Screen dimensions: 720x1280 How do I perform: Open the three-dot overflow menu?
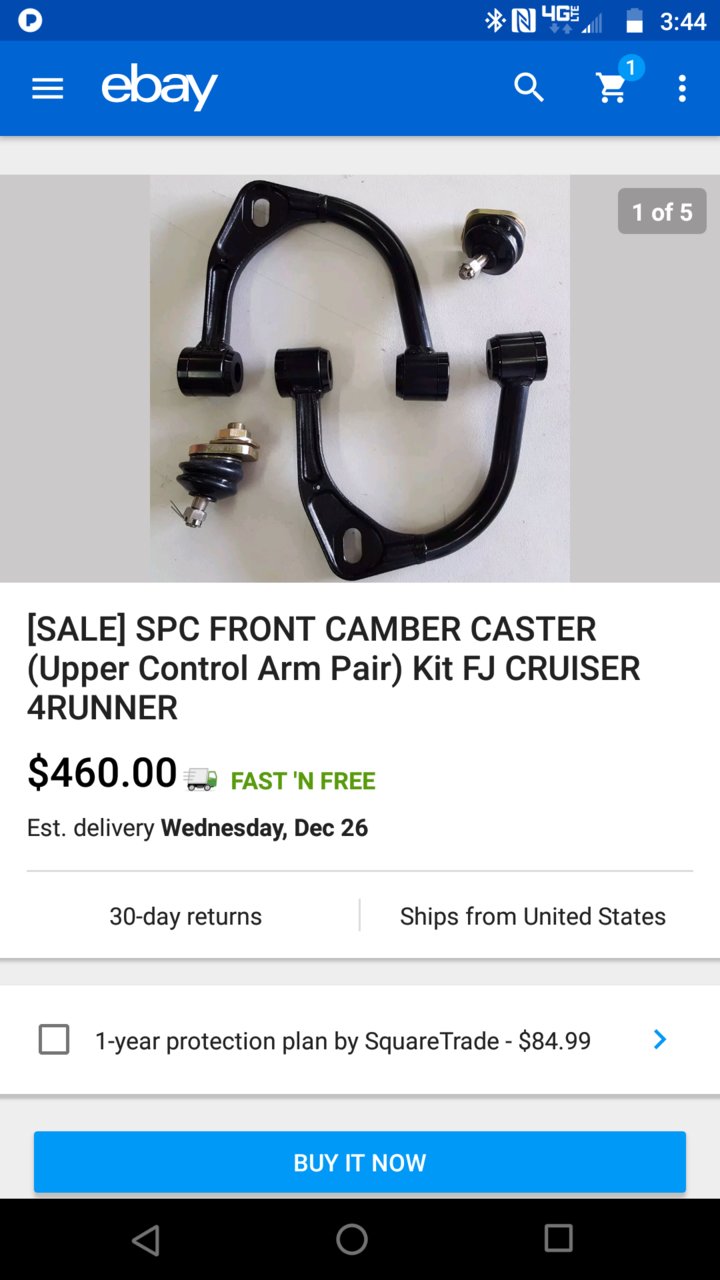click(682, 88)
